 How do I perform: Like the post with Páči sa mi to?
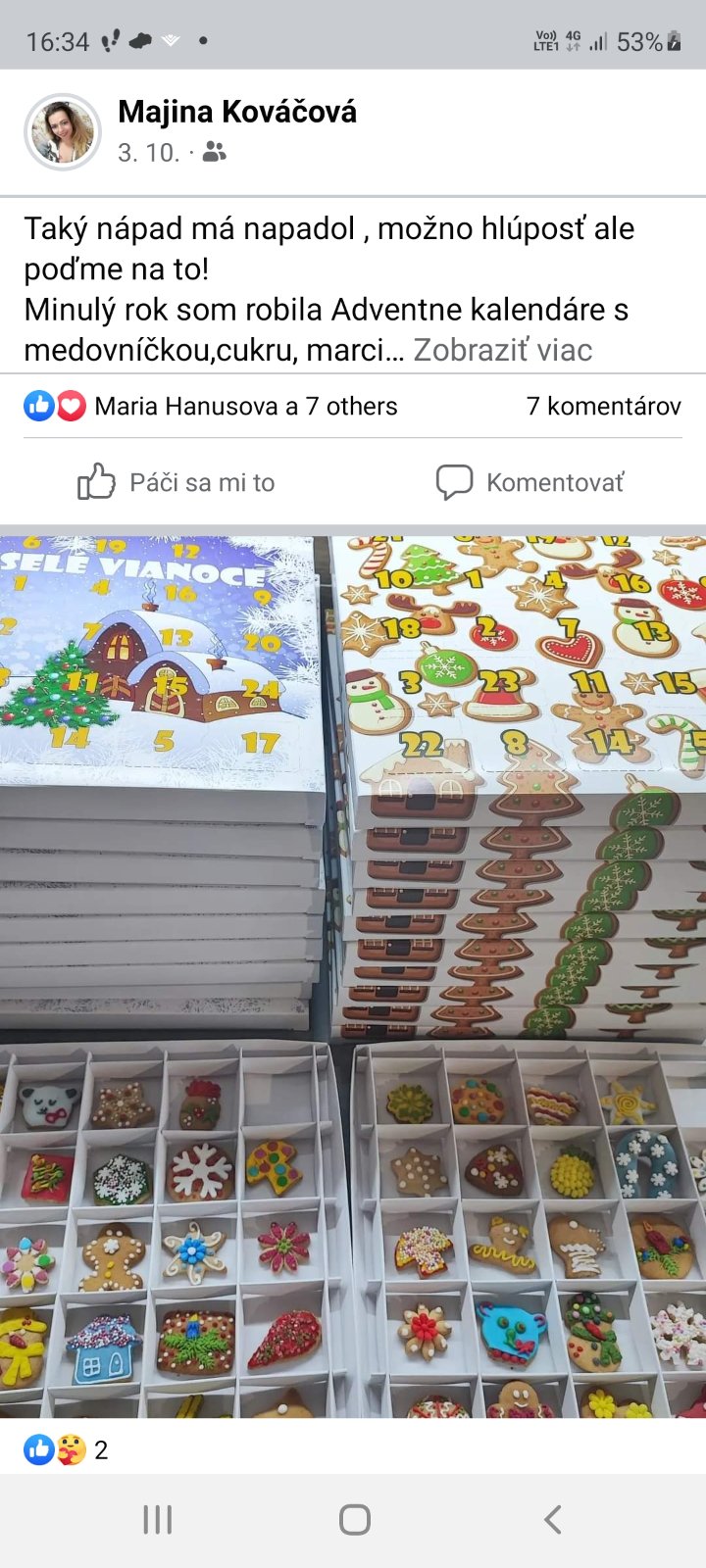176,482
